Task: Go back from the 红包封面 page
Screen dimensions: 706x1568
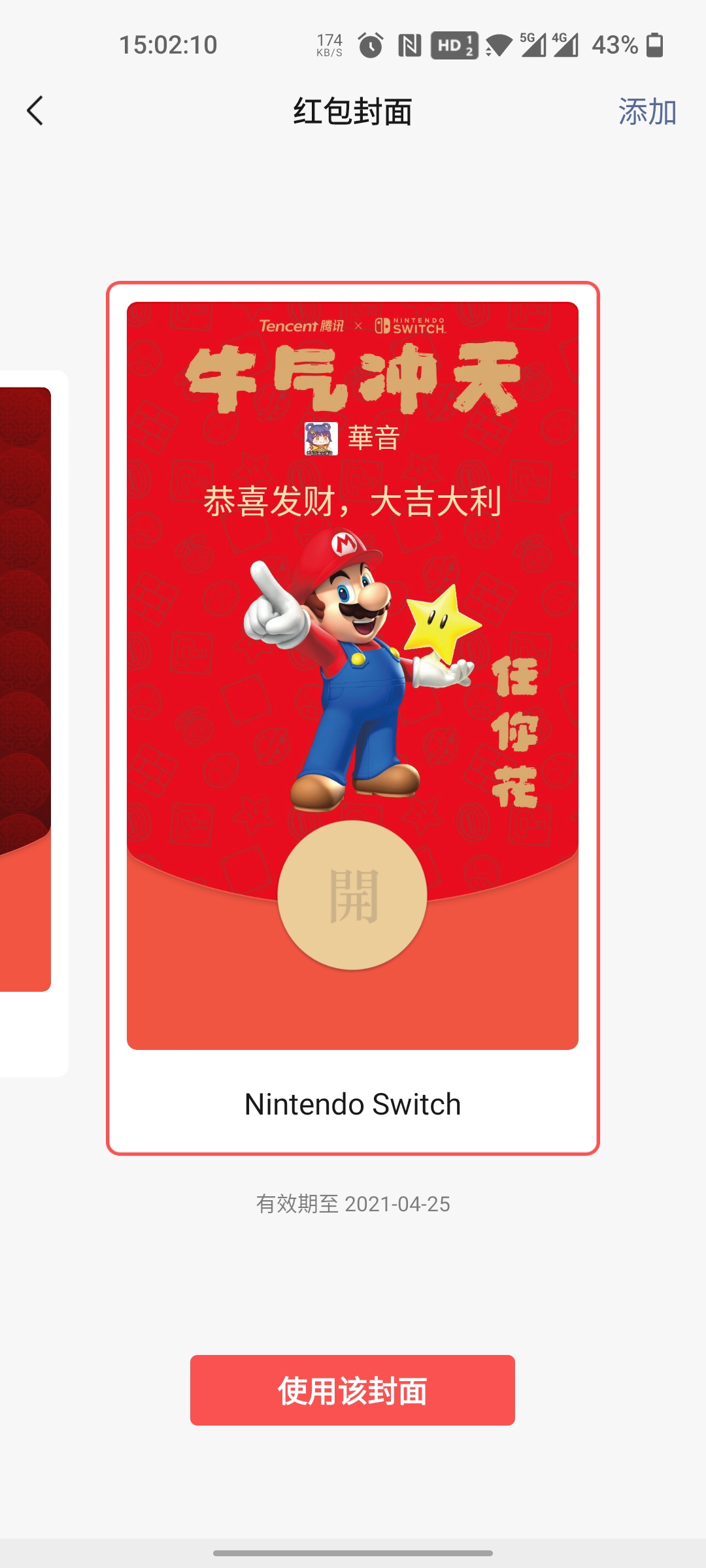Action: point(35,110)
